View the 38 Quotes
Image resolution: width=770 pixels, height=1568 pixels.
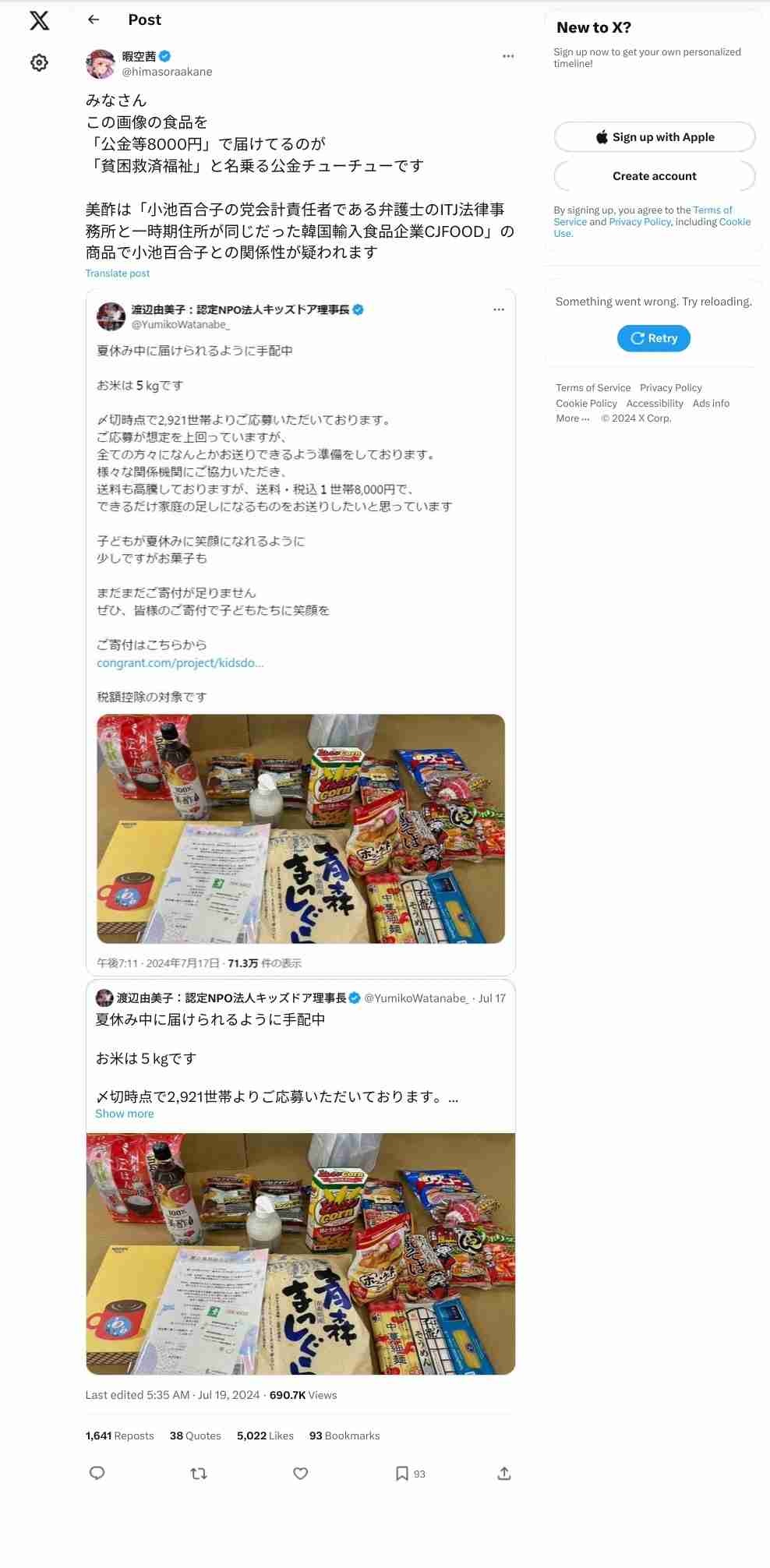pyautogui.click(x=195, y=1436)
